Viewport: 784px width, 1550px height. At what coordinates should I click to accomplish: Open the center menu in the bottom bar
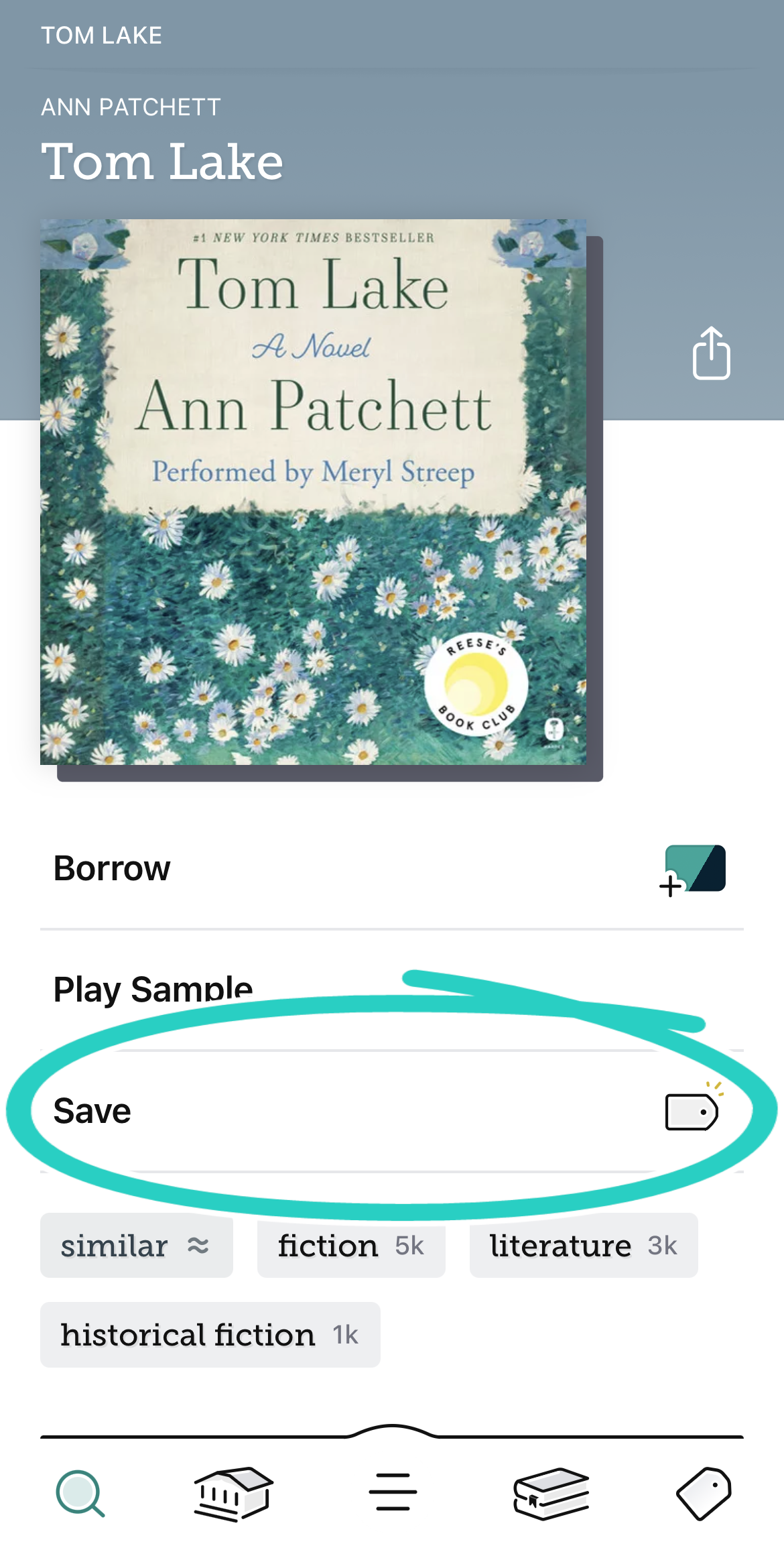(393, 1492)
